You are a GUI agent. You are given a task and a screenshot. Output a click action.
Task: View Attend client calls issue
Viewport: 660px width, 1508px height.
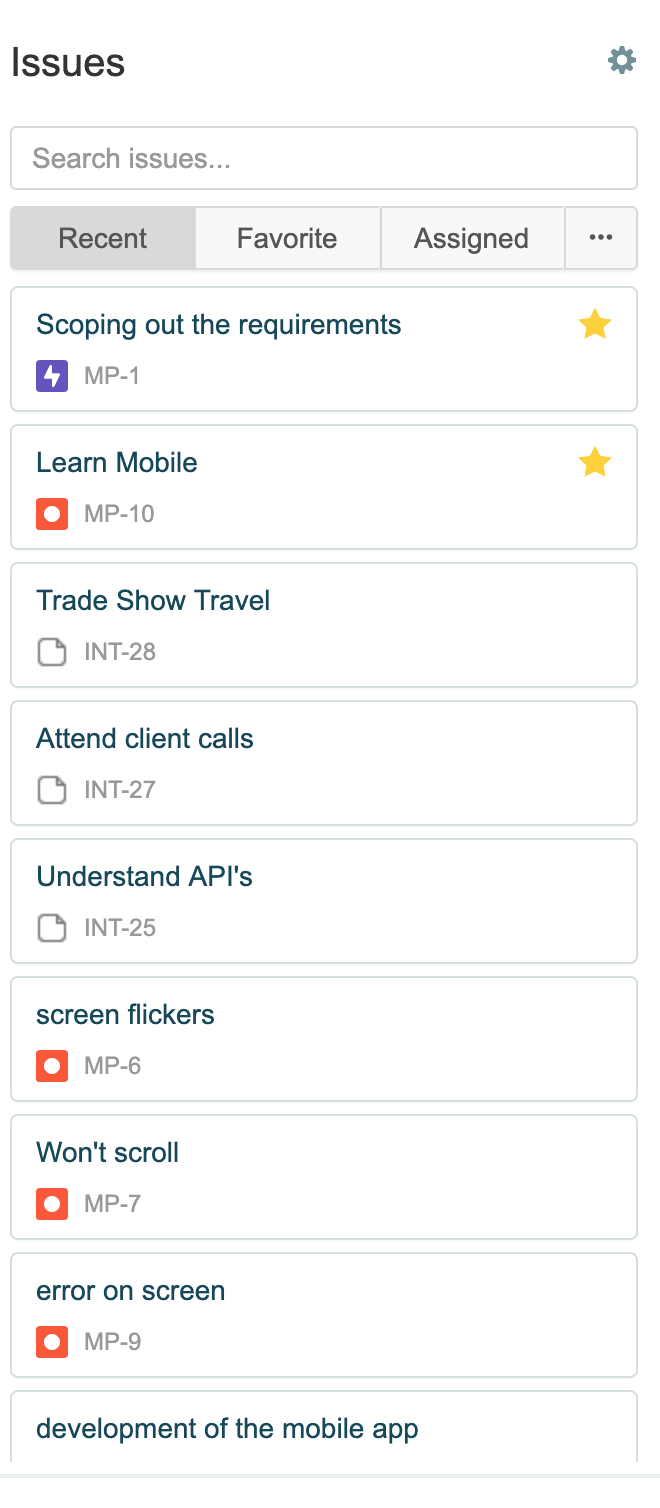(145, 739)
